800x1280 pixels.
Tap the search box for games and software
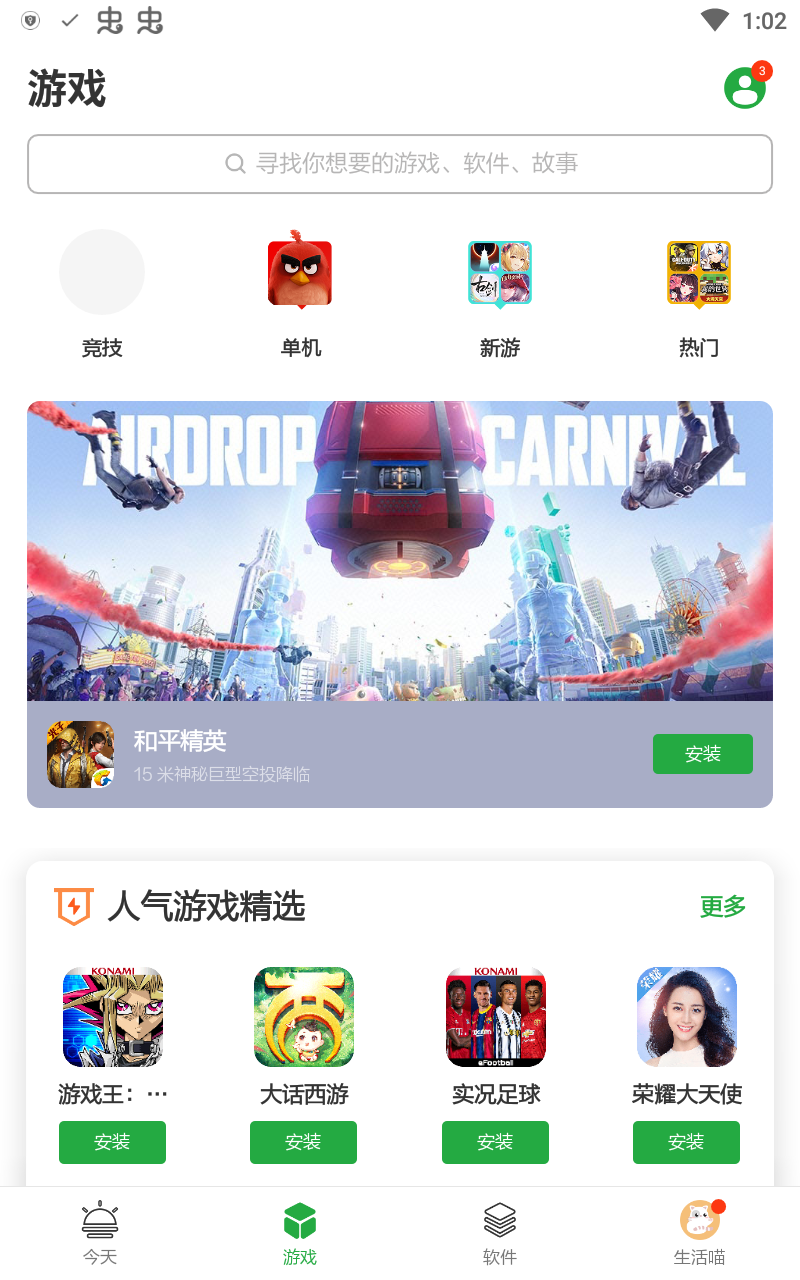[x=400, y=164]
